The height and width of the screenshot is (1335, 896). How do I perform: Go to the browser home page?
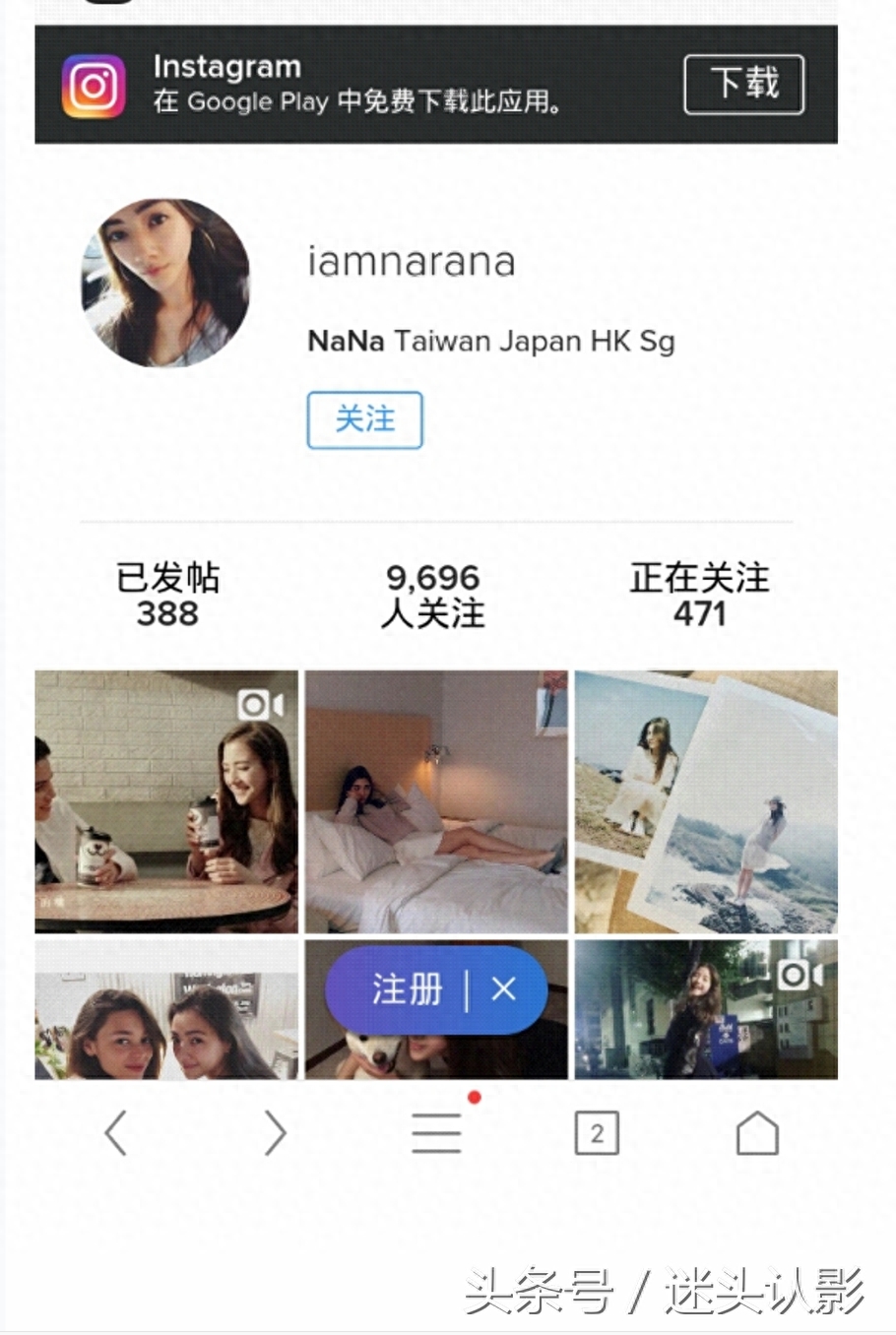756,1133
